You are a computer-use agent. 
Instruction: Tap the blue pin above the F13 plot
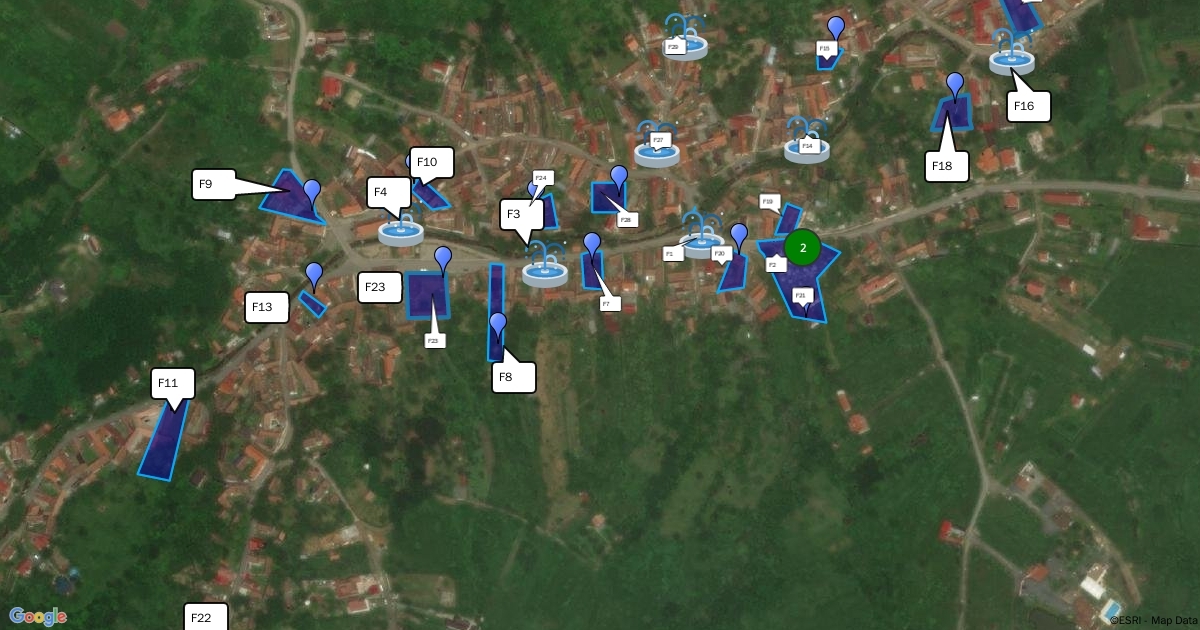[x=314, y=275]
